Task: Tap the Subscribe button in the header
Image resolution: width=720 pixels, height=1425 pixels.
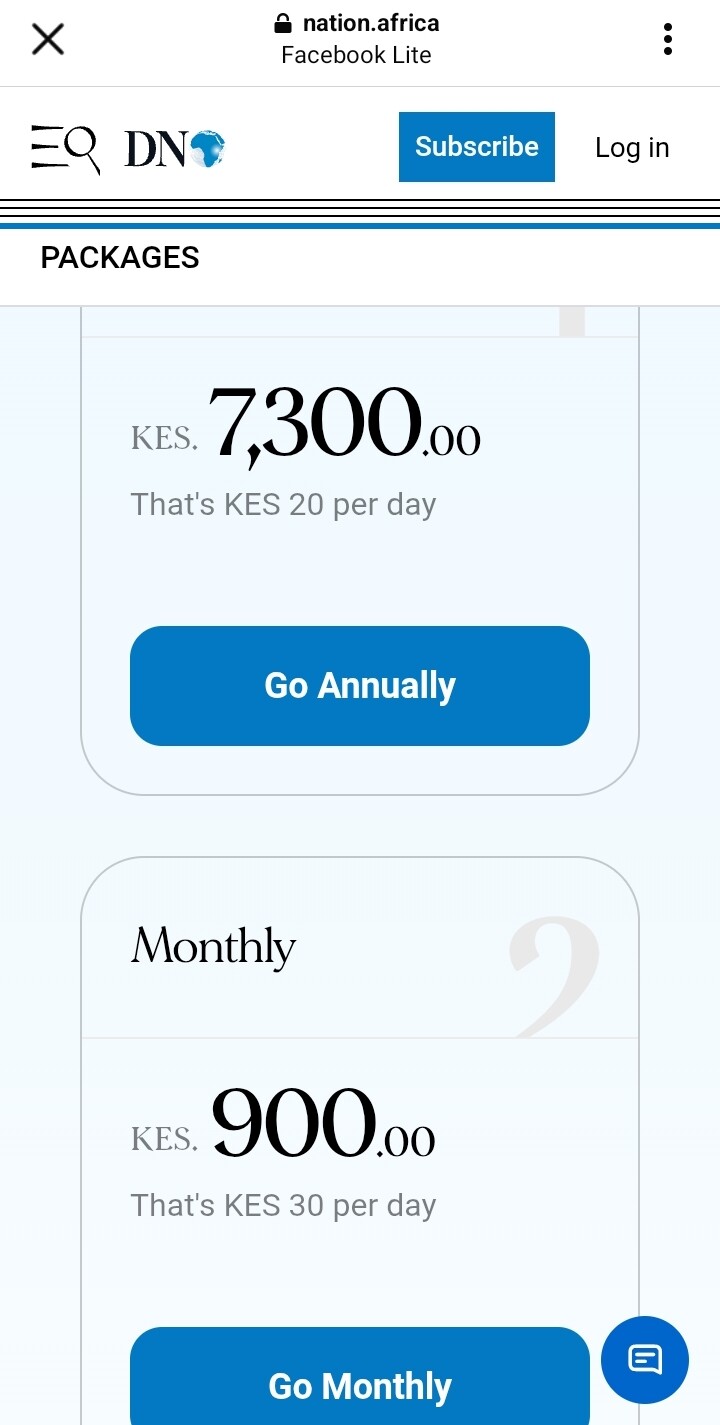Action: tap(476, 147)
